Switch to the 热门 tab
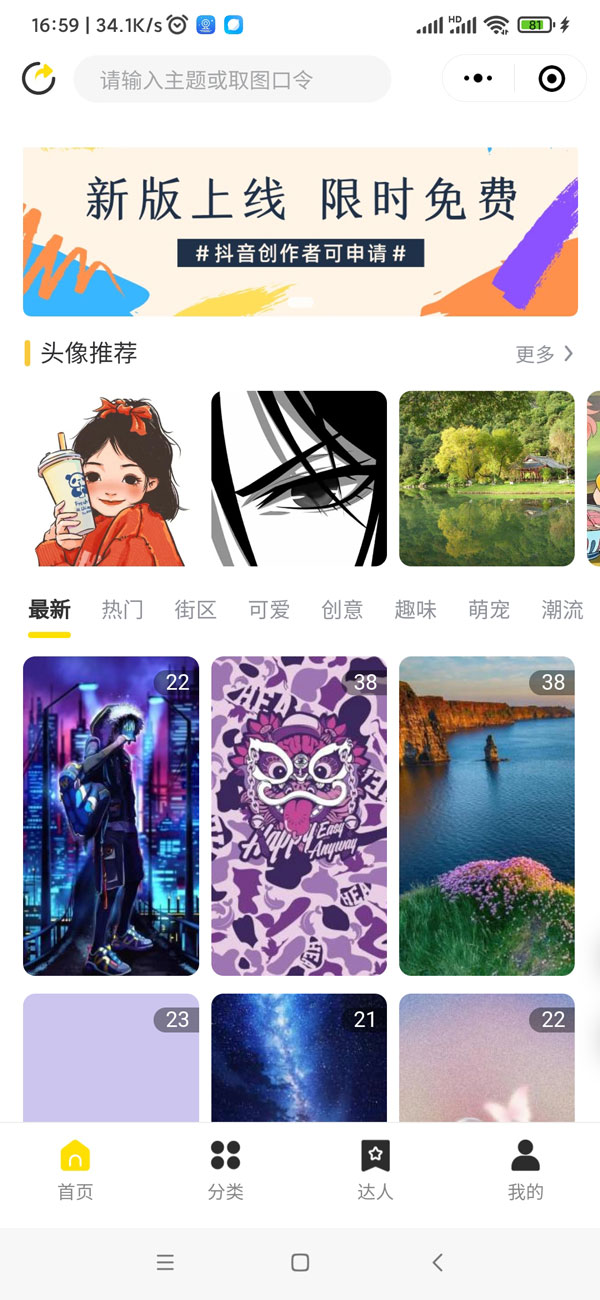600x1300 pixels. 122,609
